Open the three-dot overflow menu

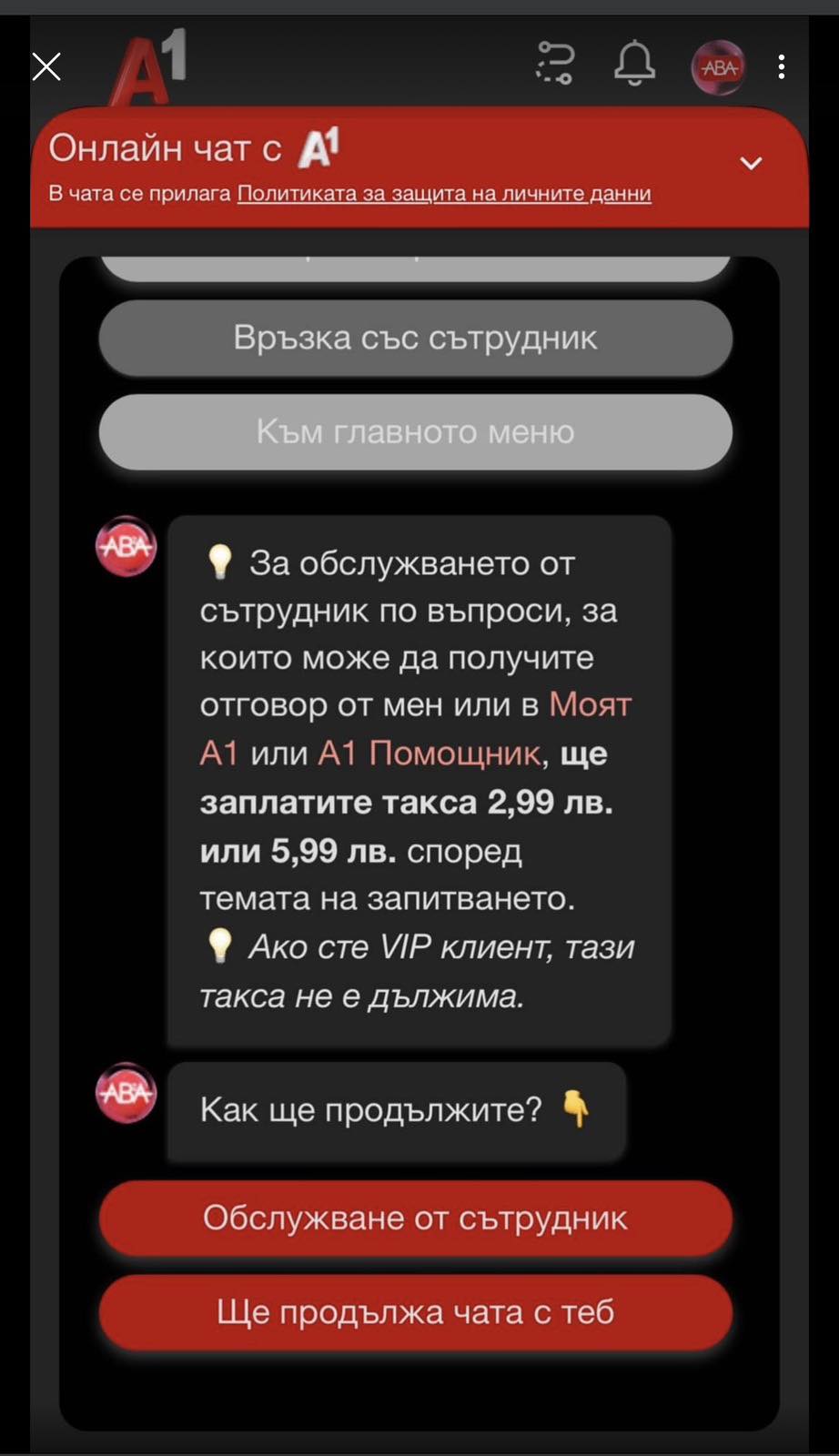(782, 66)
